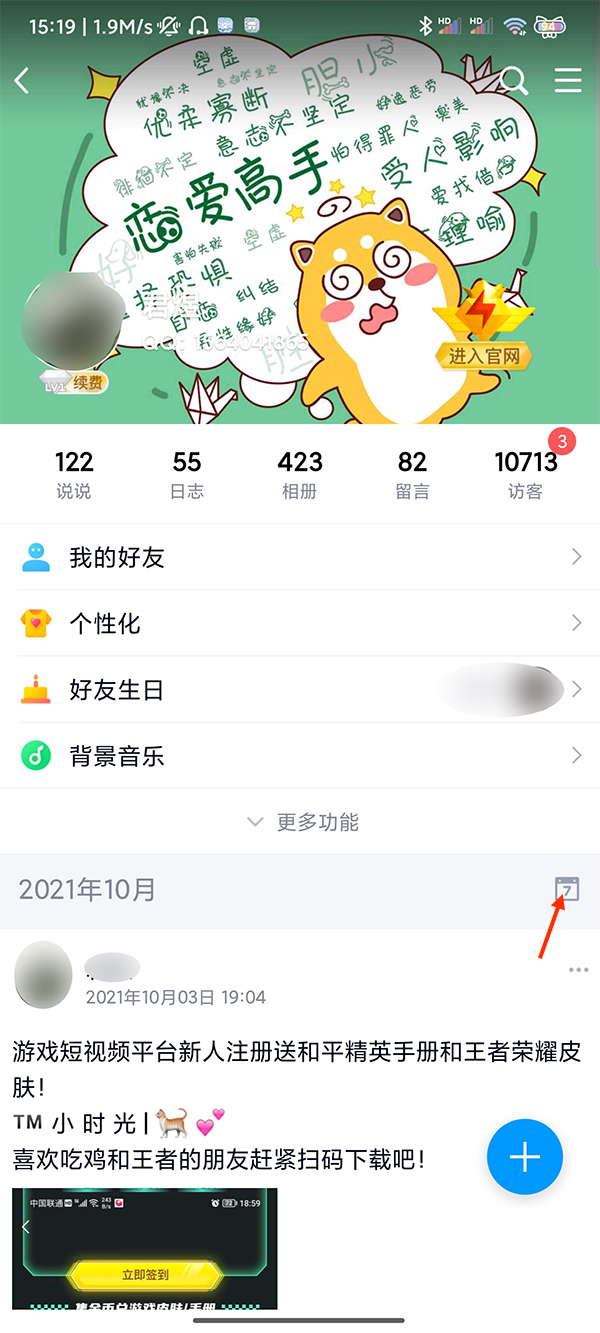Screen dimensions: 600x1333
Task: Go back using the top-left arrow
Action: pos(23,81)
